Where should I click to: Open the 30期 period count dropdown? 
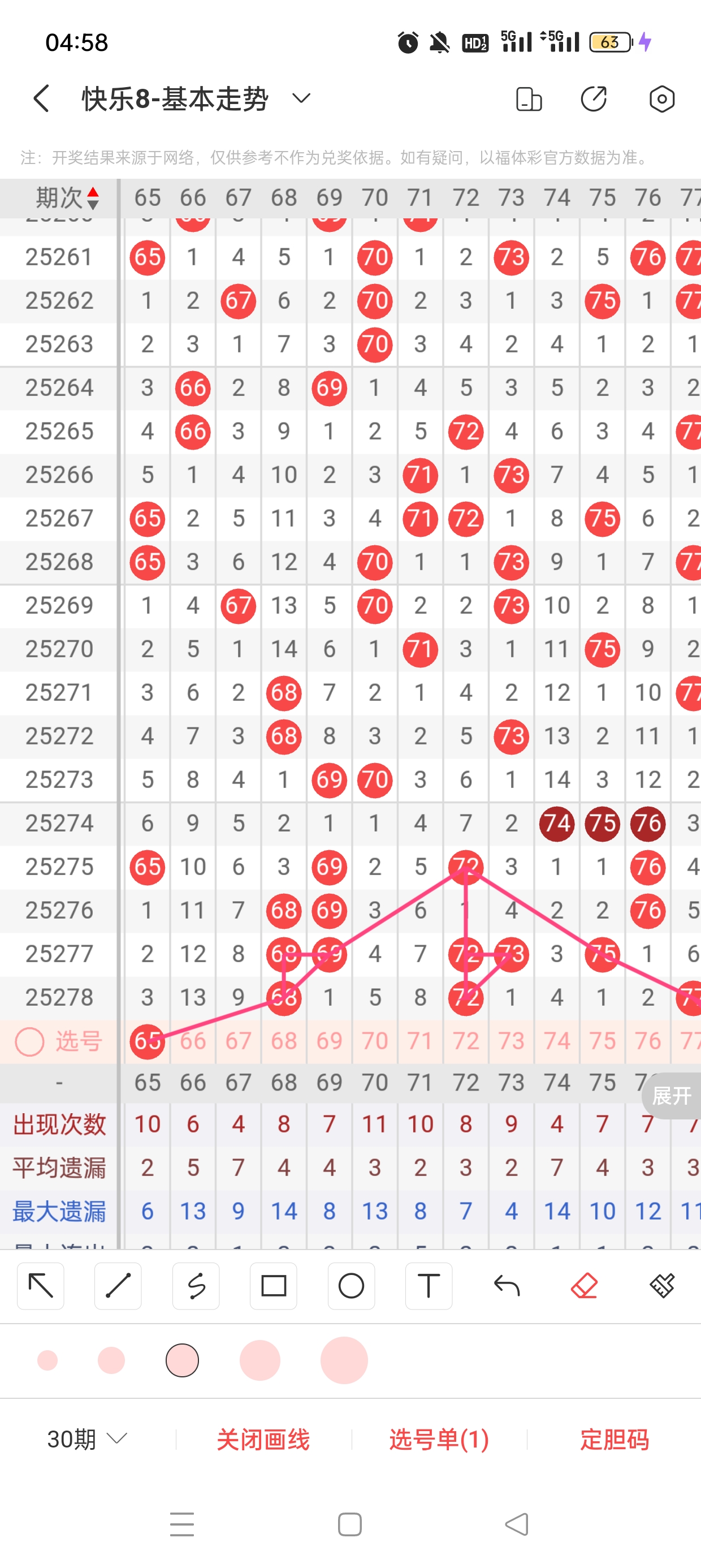click(x=87, y=1439)
